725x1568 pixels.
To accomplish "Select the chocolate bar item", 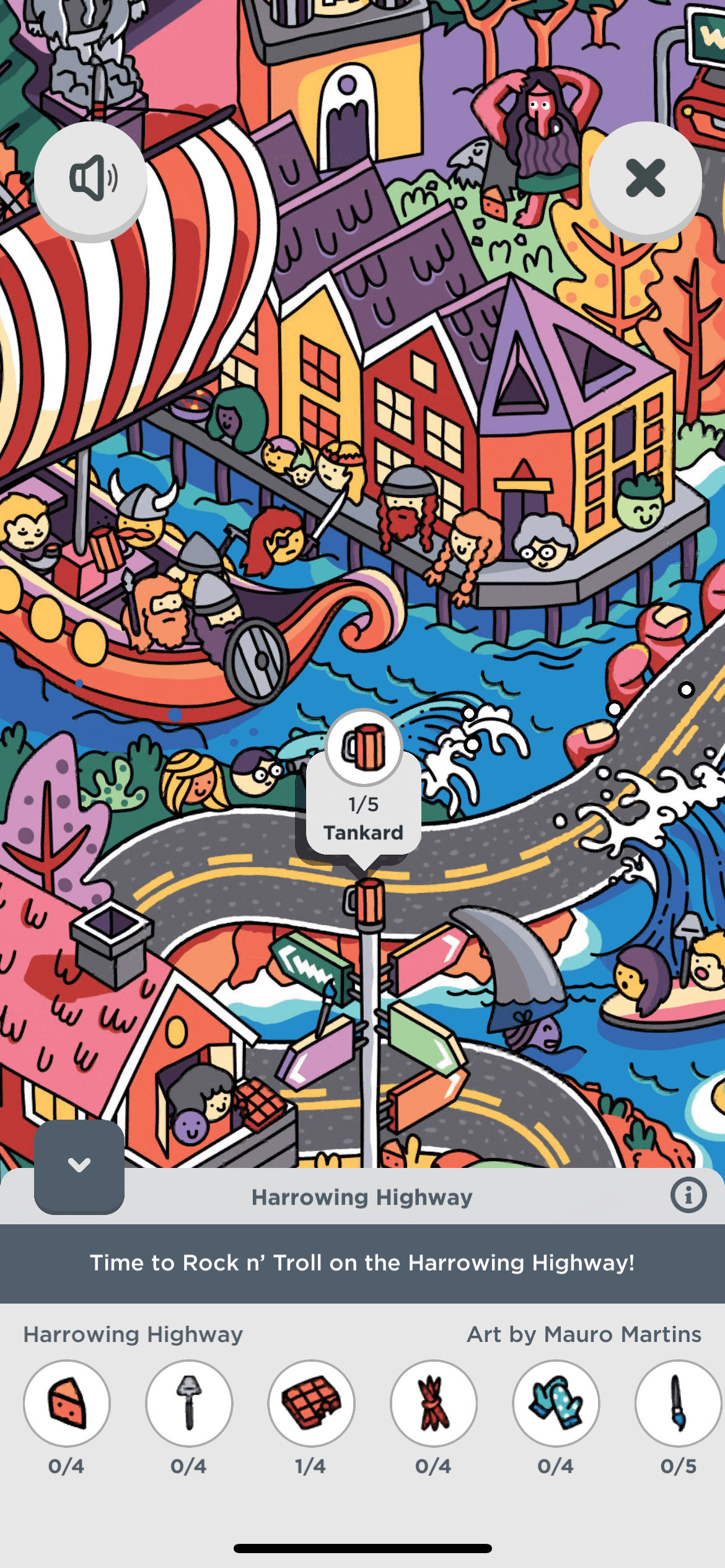I will click(x=311, y=1403).
